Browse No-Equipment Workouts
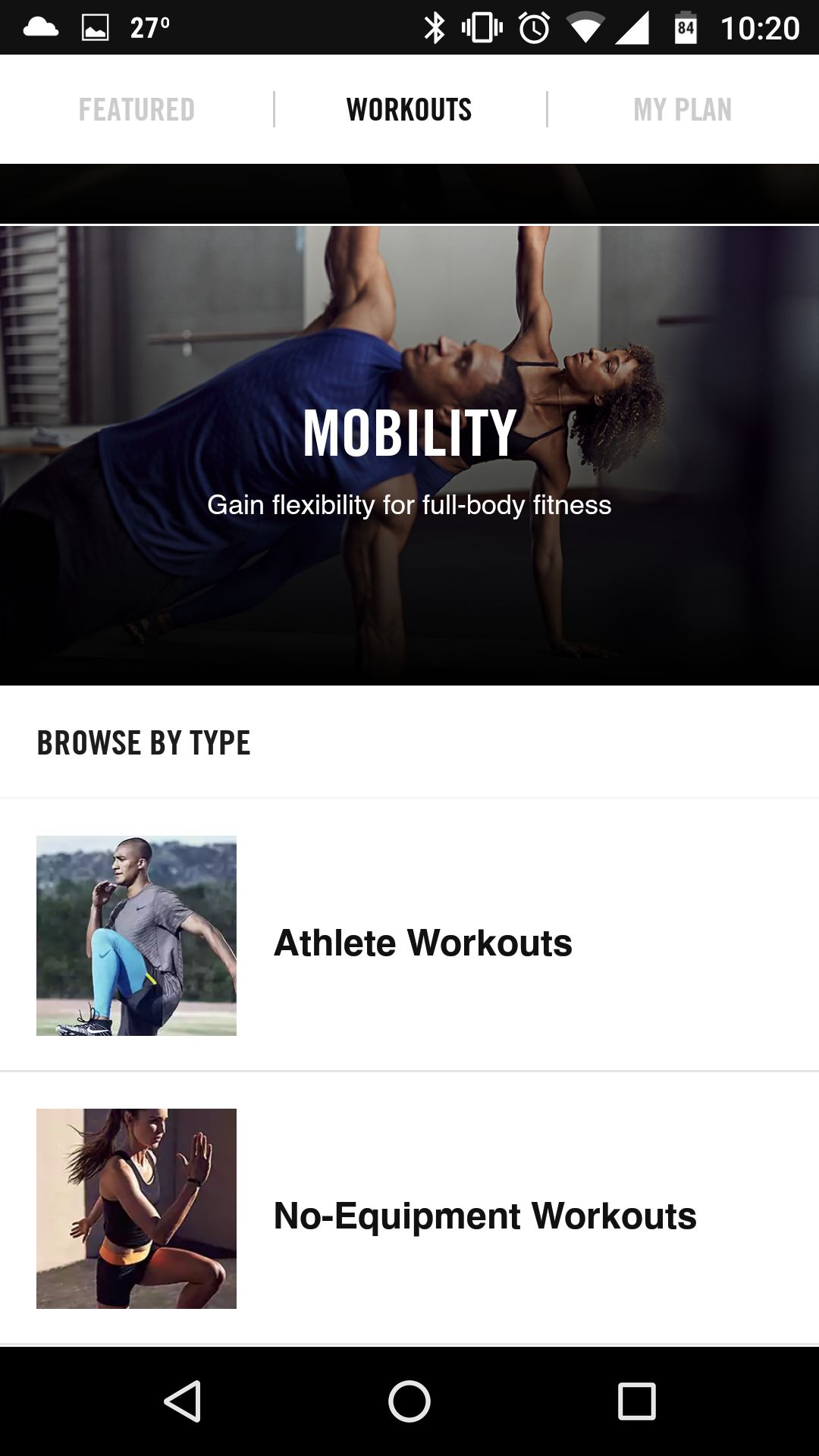This screenshot has height=1456, width=819. coord(409,1208)
